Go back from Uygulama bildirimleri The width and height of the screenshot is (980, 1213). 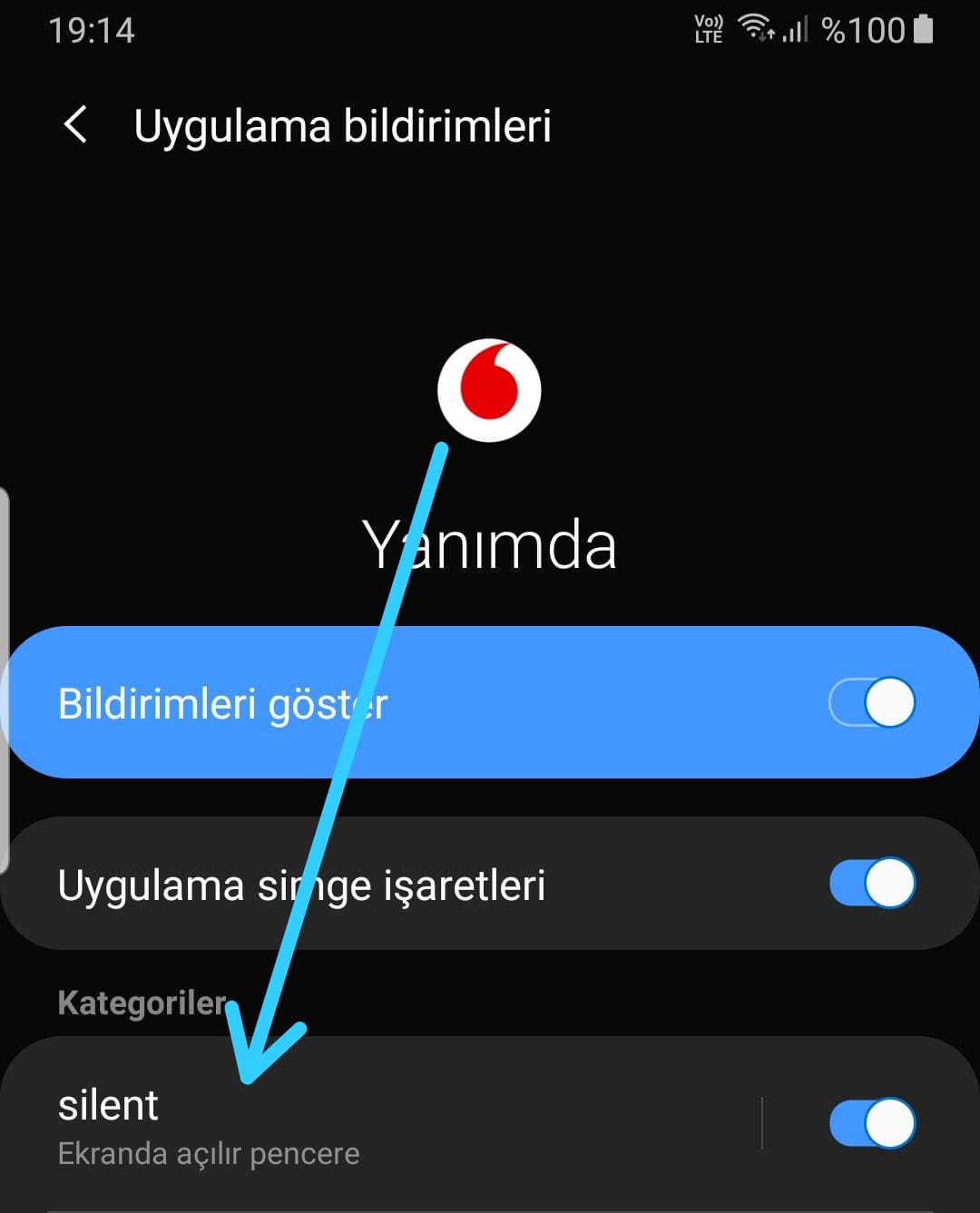click(x=76, y=124)
